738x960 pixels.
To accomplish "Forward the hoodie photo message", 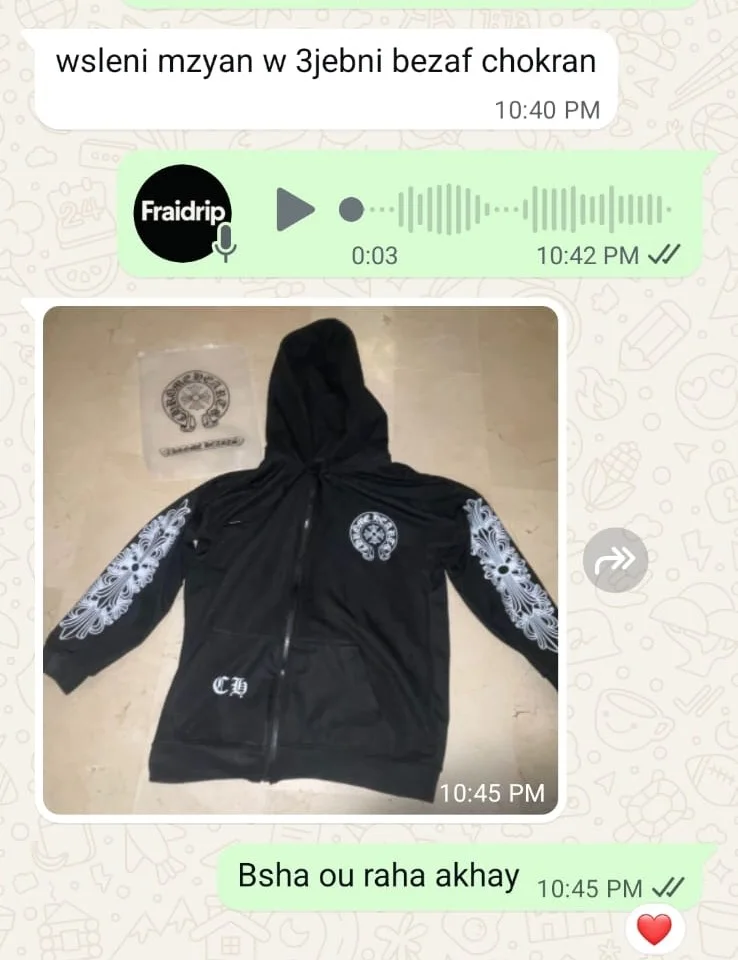I will [x=615, y=561].
